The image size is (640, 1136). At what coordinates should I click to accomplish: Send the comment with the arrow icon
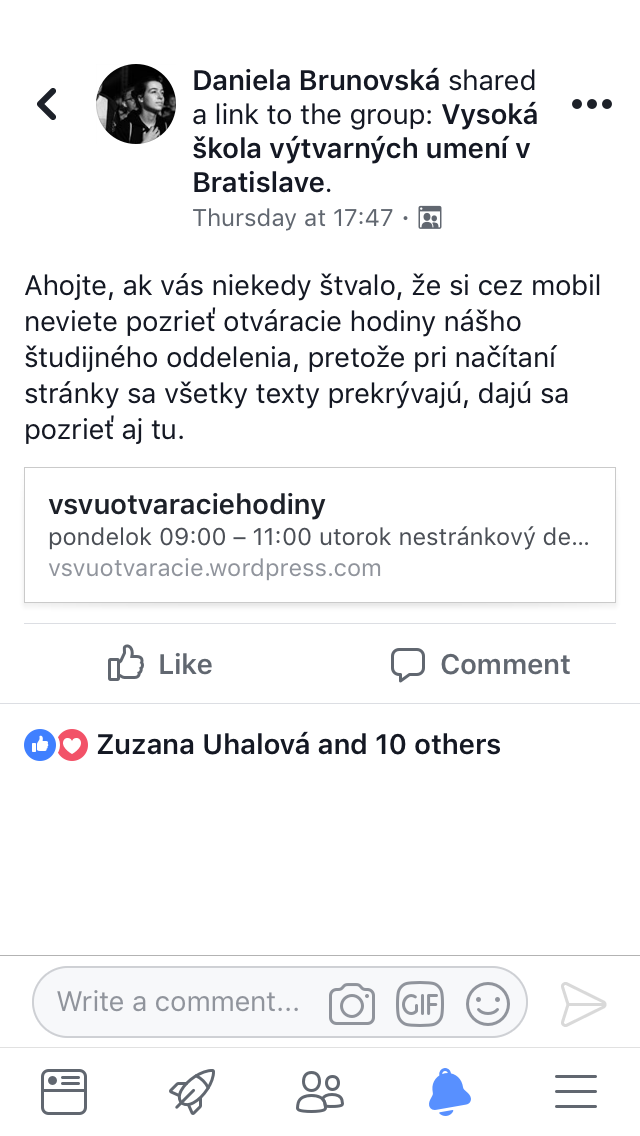tap(583, 1003)
